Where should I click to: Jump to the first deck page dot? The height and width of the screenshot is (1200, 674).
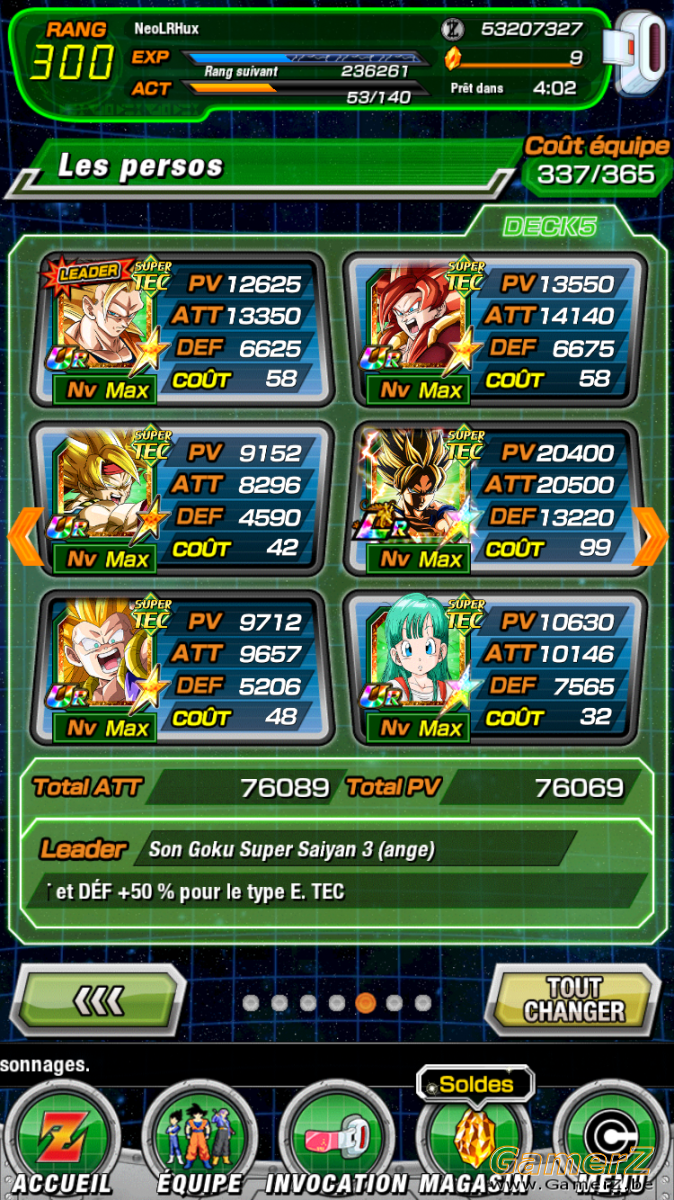[251, 1002]
